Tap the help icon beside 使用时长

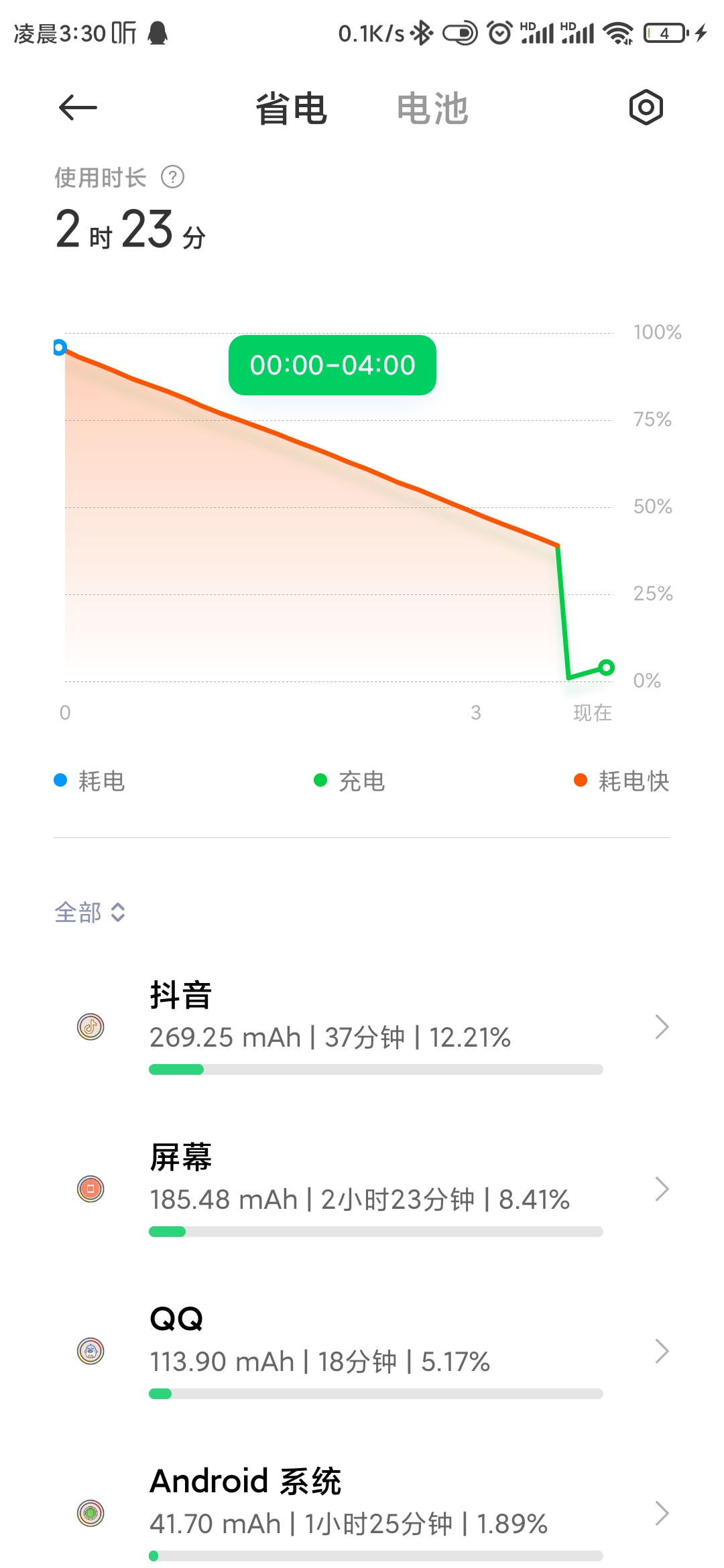coord(173,178)
